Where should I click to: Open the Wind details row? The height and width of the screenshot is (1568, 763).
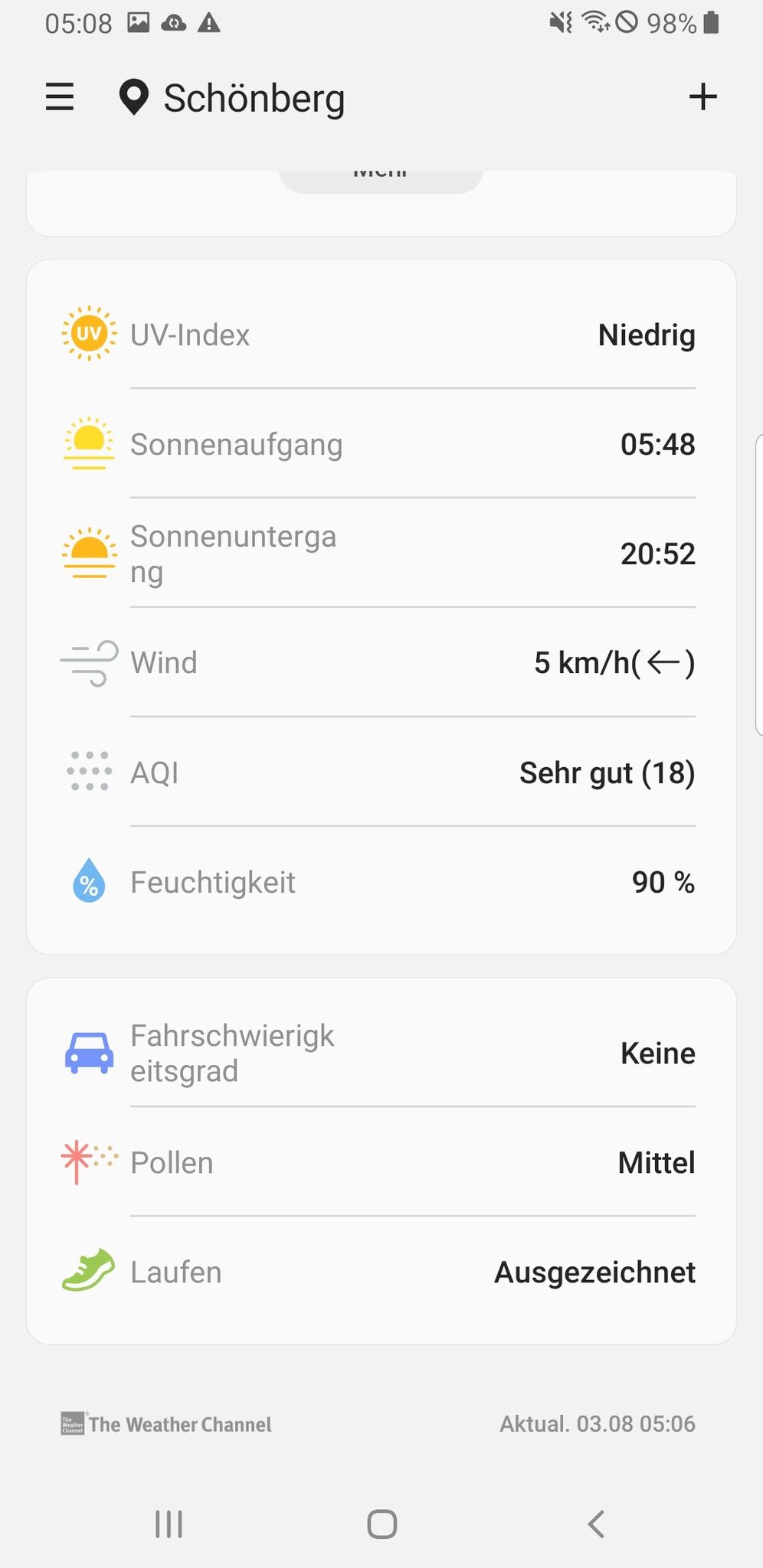click(x=381, y=662)
